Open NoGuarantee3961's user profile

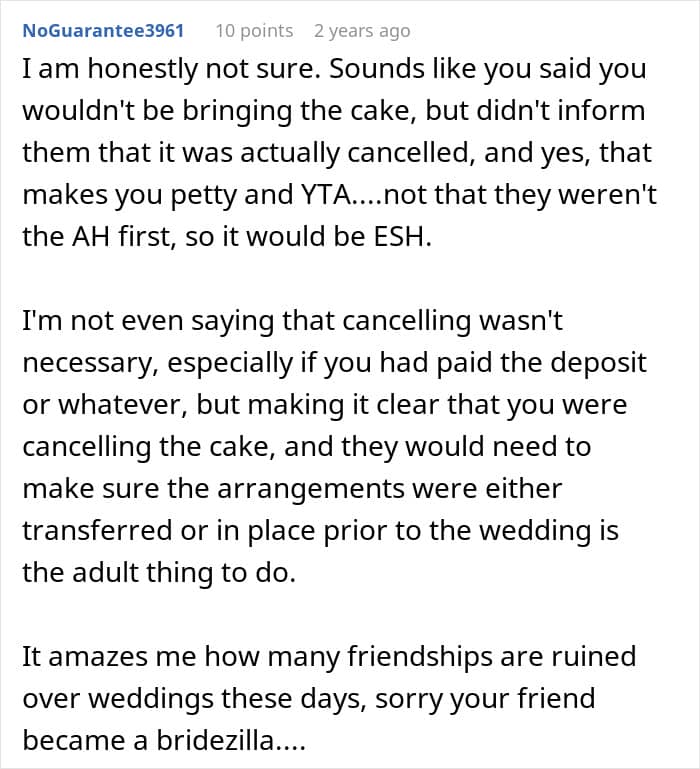103,31
